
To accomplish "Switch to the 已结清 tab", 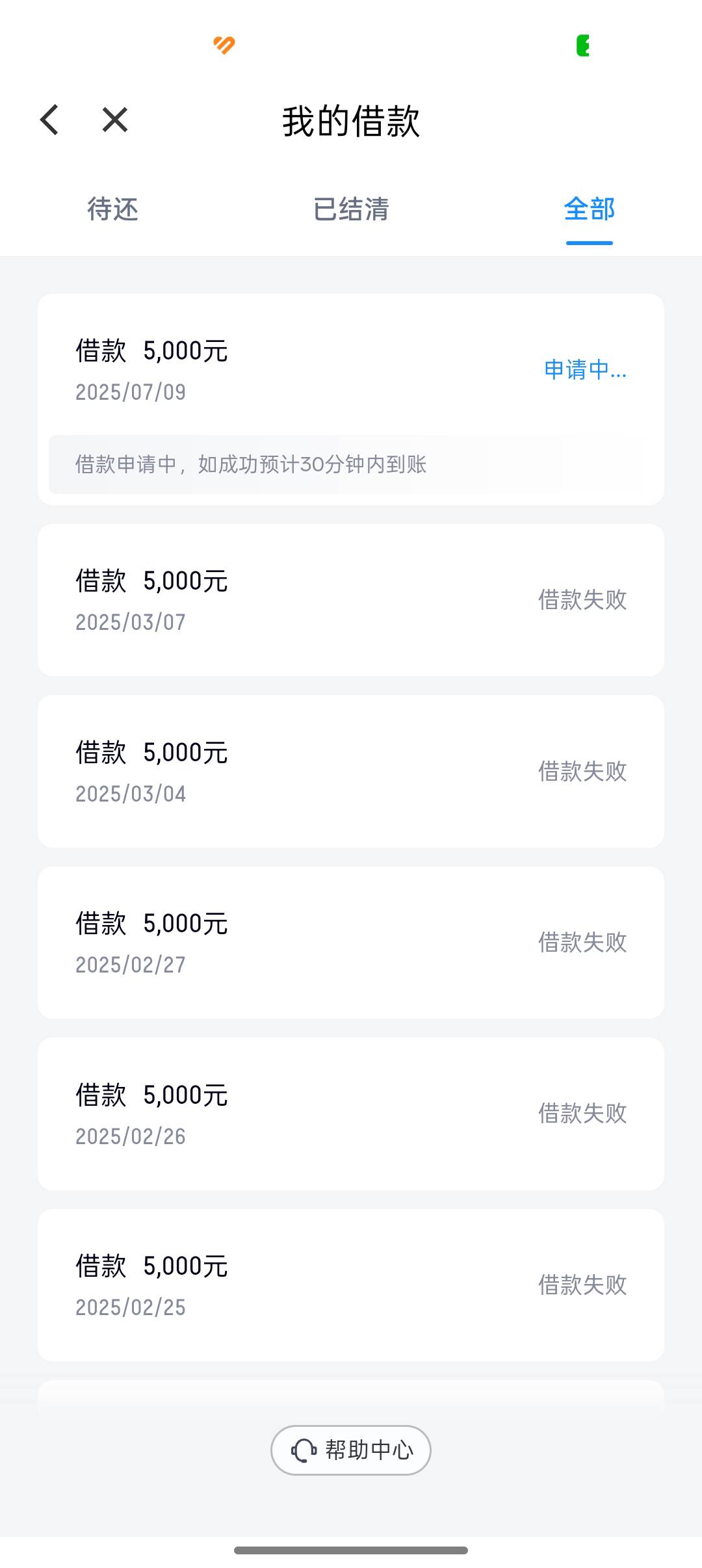I will 351,209.
